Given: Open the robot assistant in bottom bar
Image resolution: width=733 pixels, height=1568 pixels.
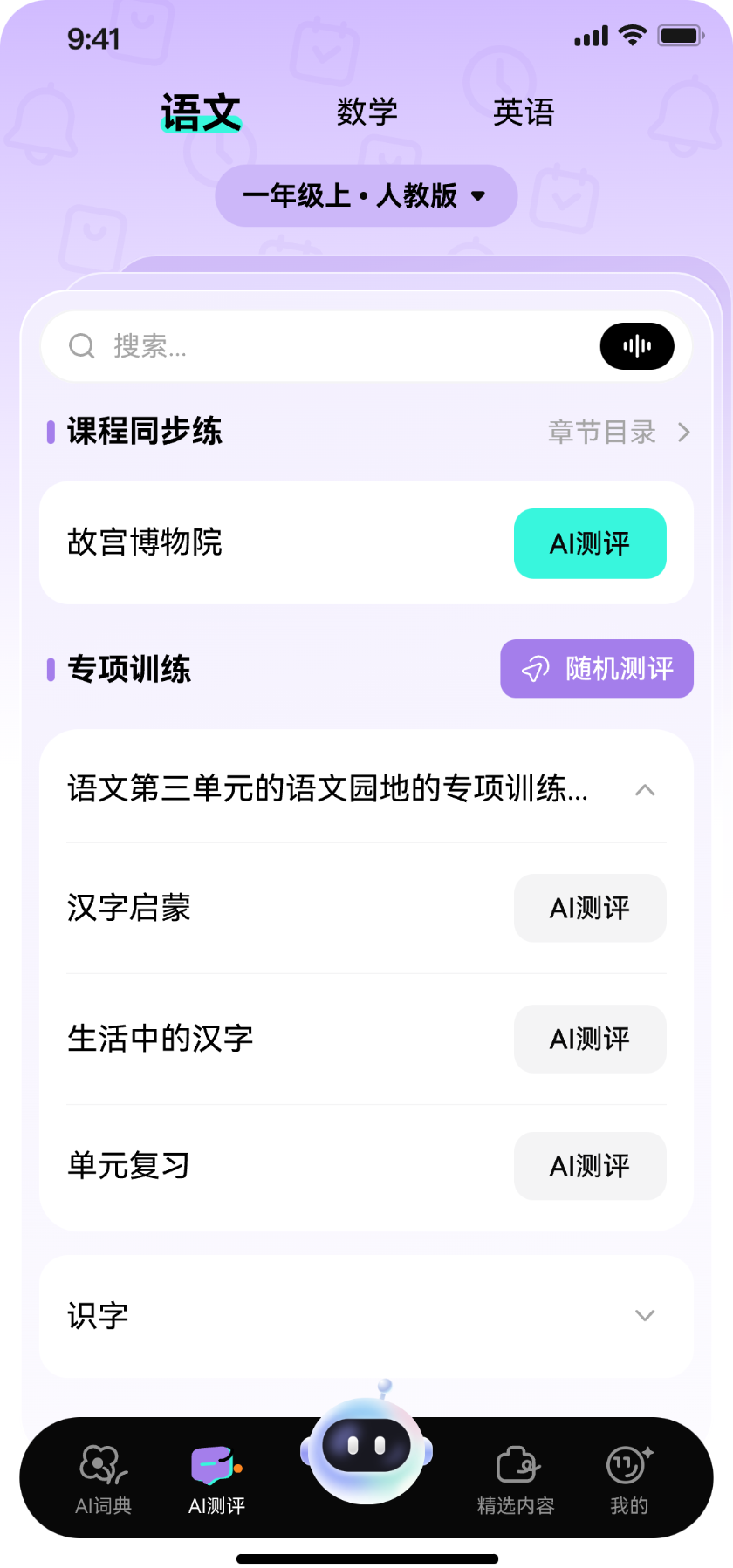Looking at the screenshot, I should coord(366,1448).
